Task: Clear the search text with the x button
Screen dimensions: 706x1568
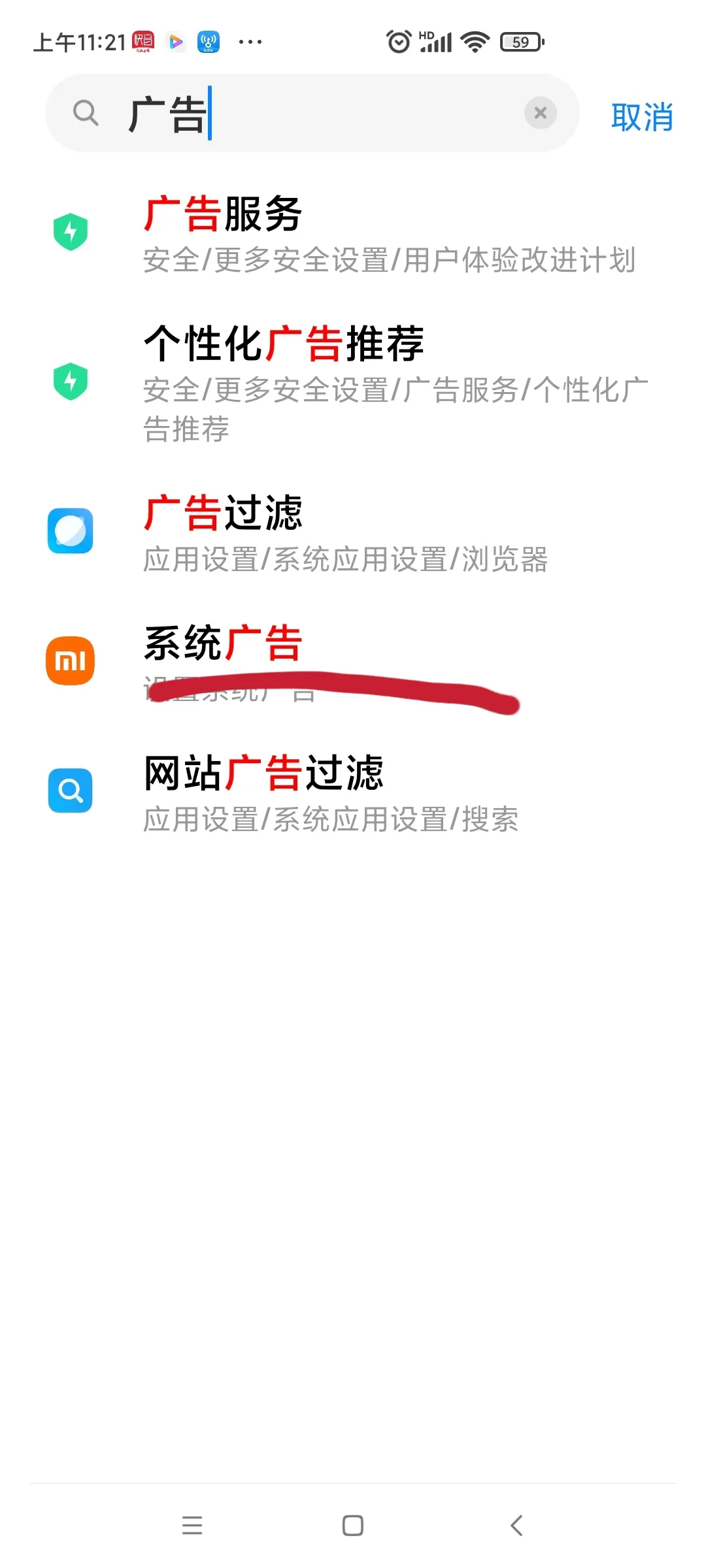Action: coord(540,112)
